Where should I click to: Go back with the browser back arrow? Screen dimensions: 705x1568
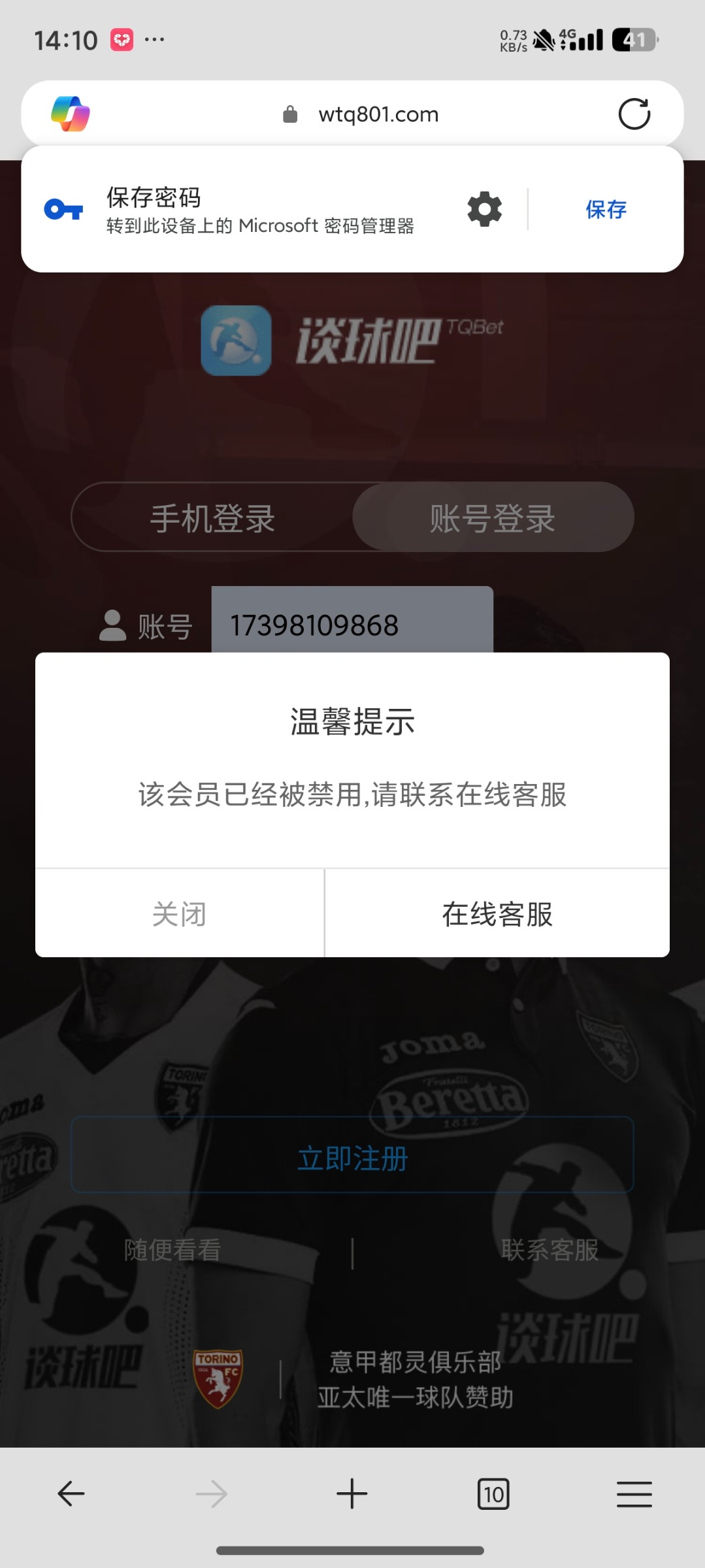click(71, 1494)
